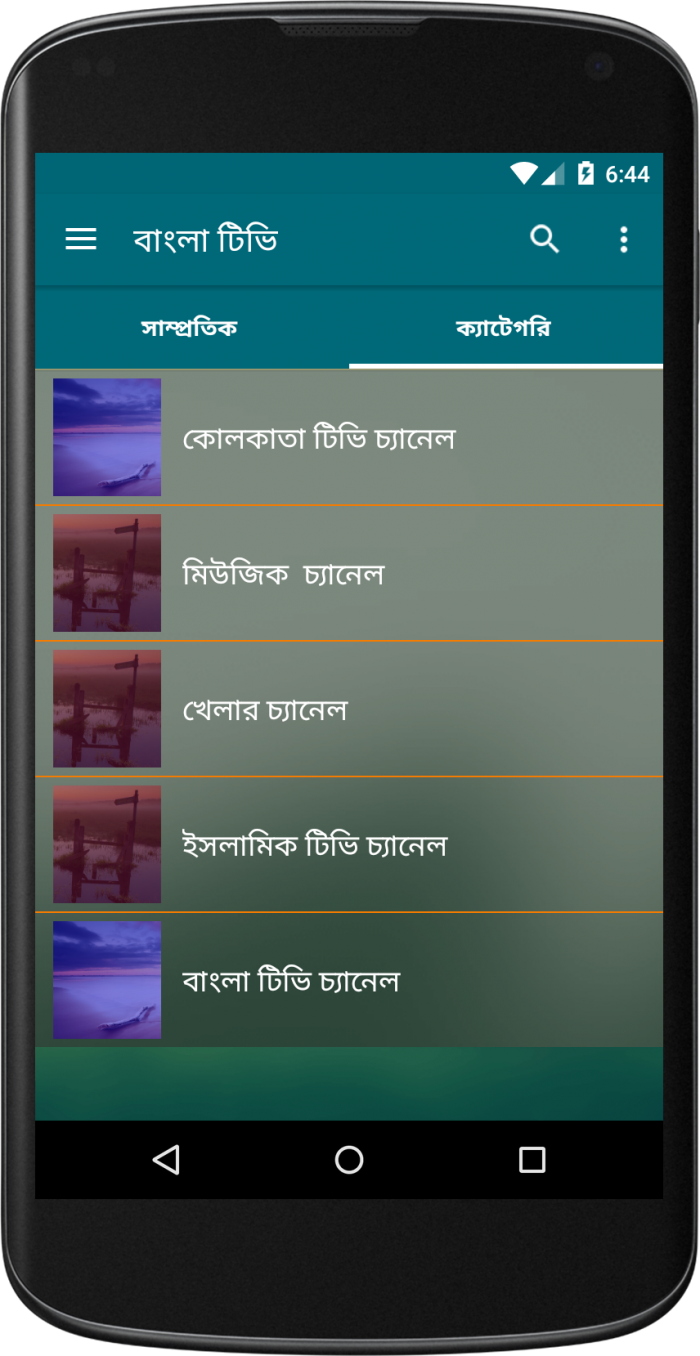
Task: Open মিউজিক চ্যানেল category
Action: pos(349,574)
